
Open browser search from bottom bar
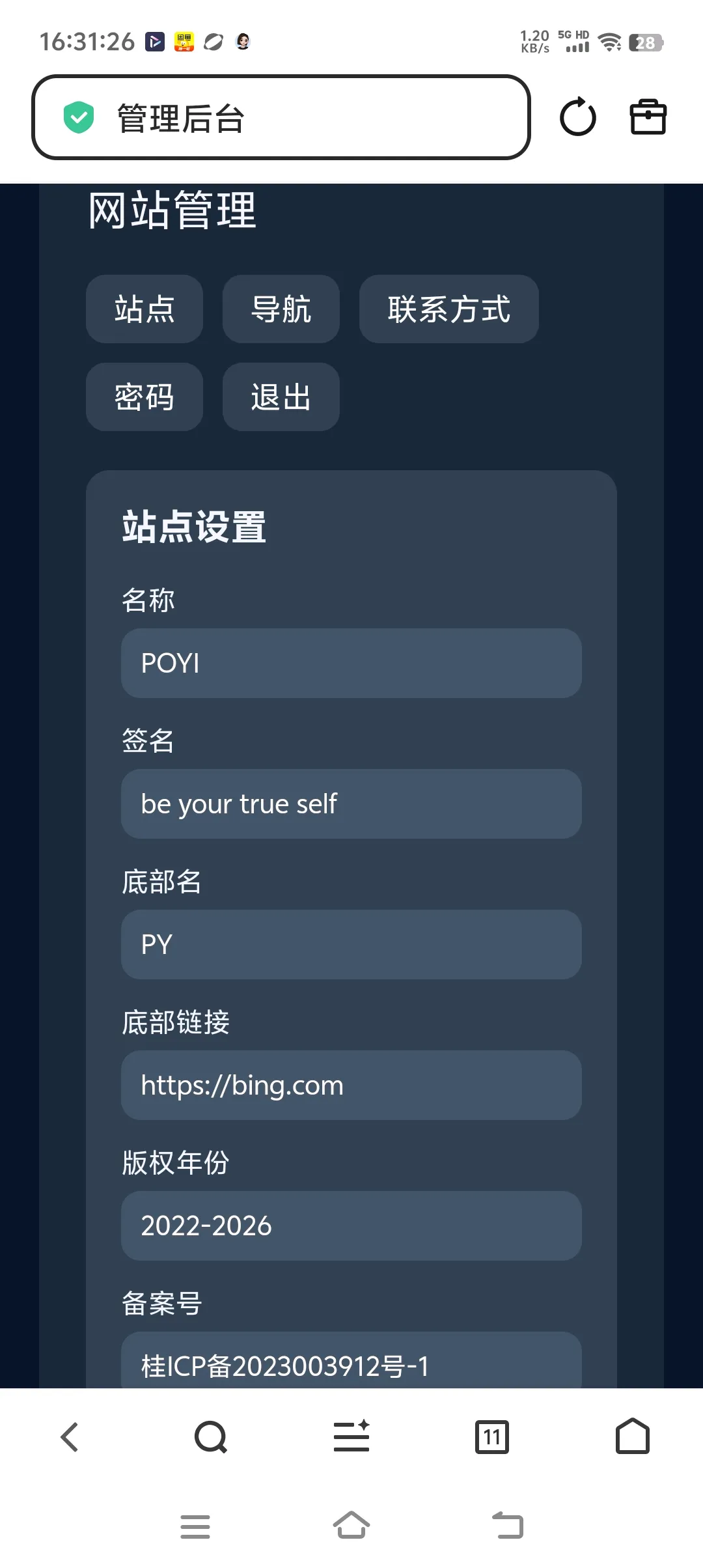[210, 1436]
